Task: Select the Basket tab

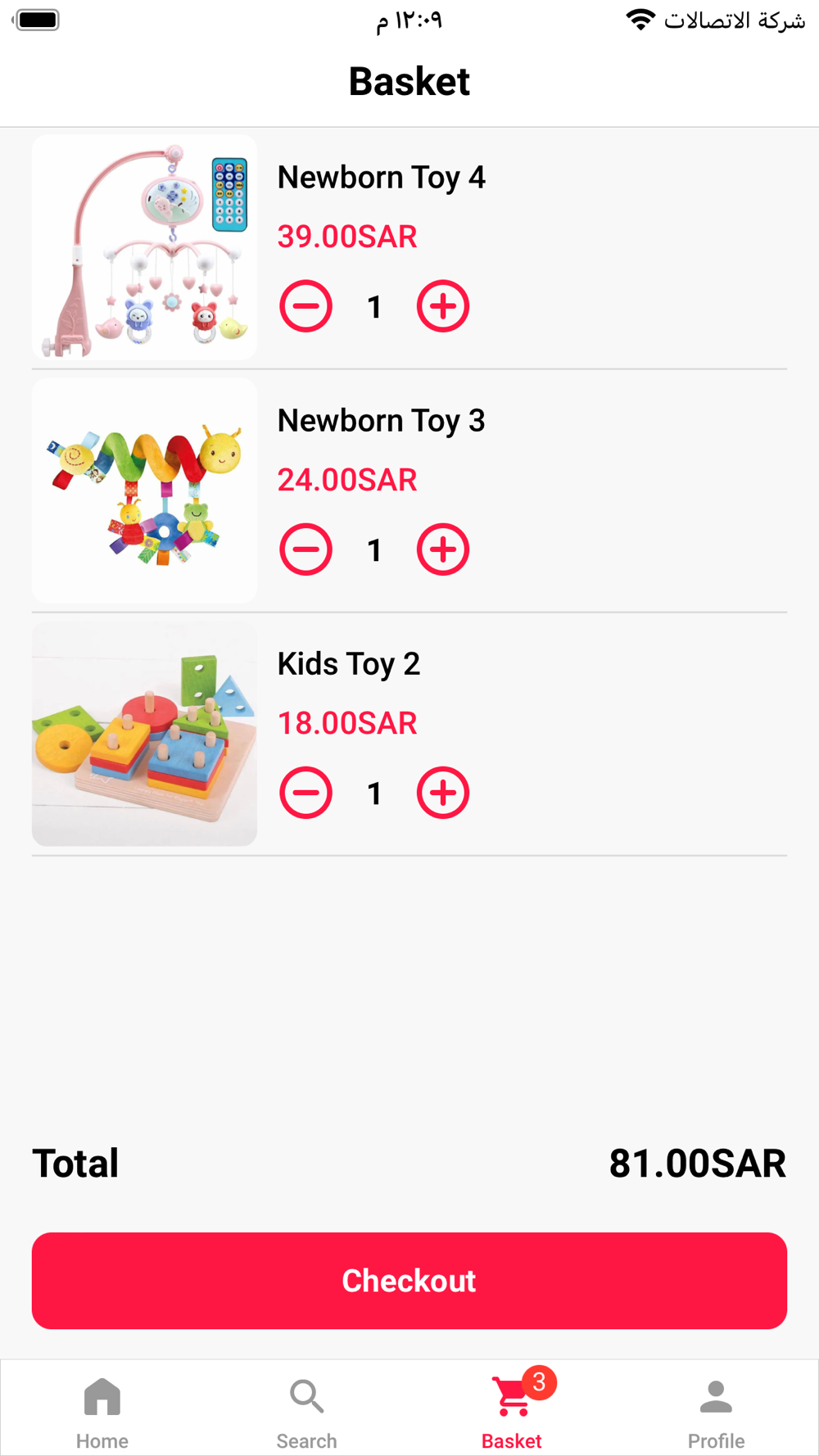Action: (x=512, y=1412)
